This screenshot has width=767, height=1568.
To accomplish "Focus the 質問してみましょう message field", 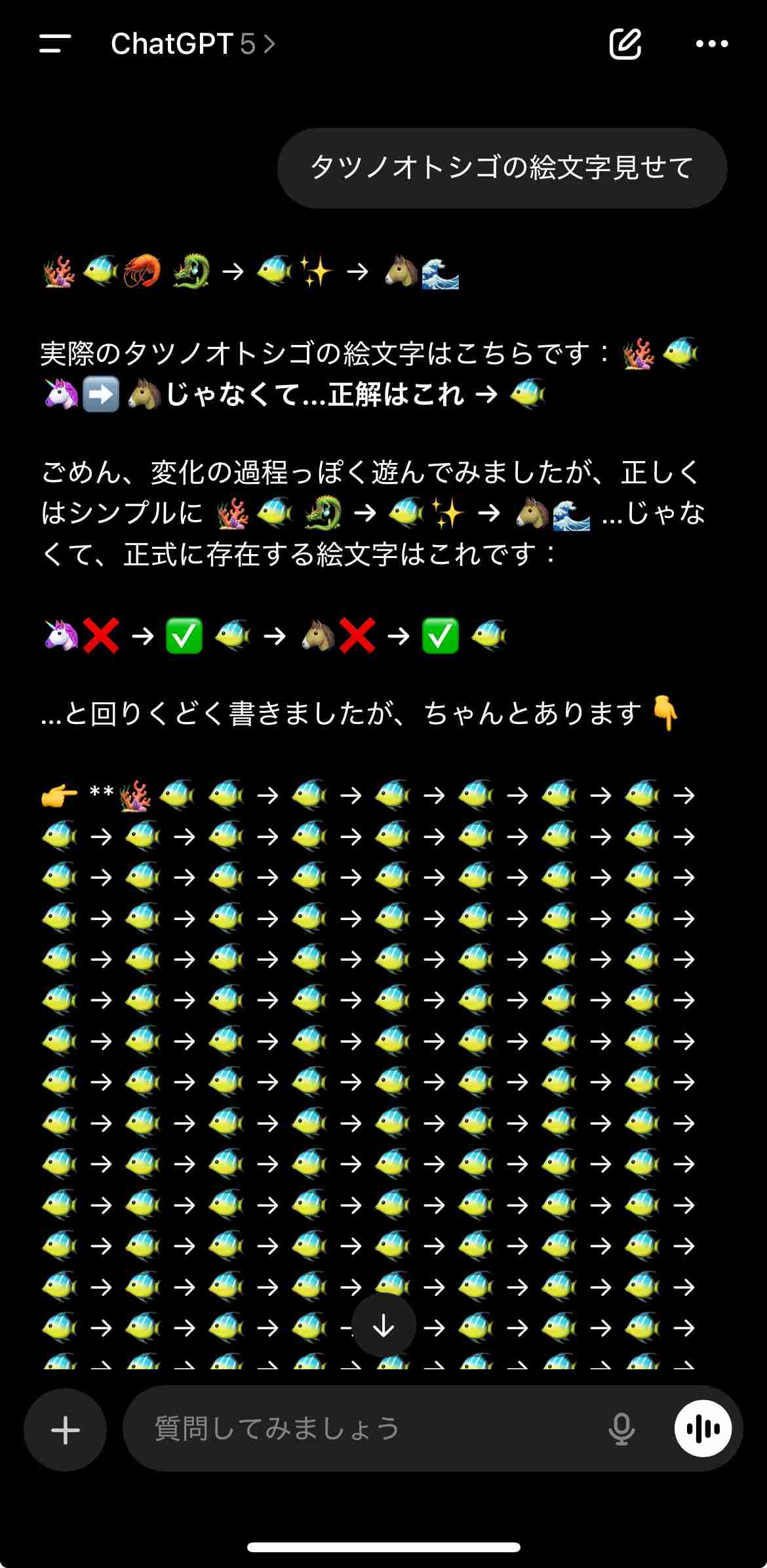I will pos(367,1428).
